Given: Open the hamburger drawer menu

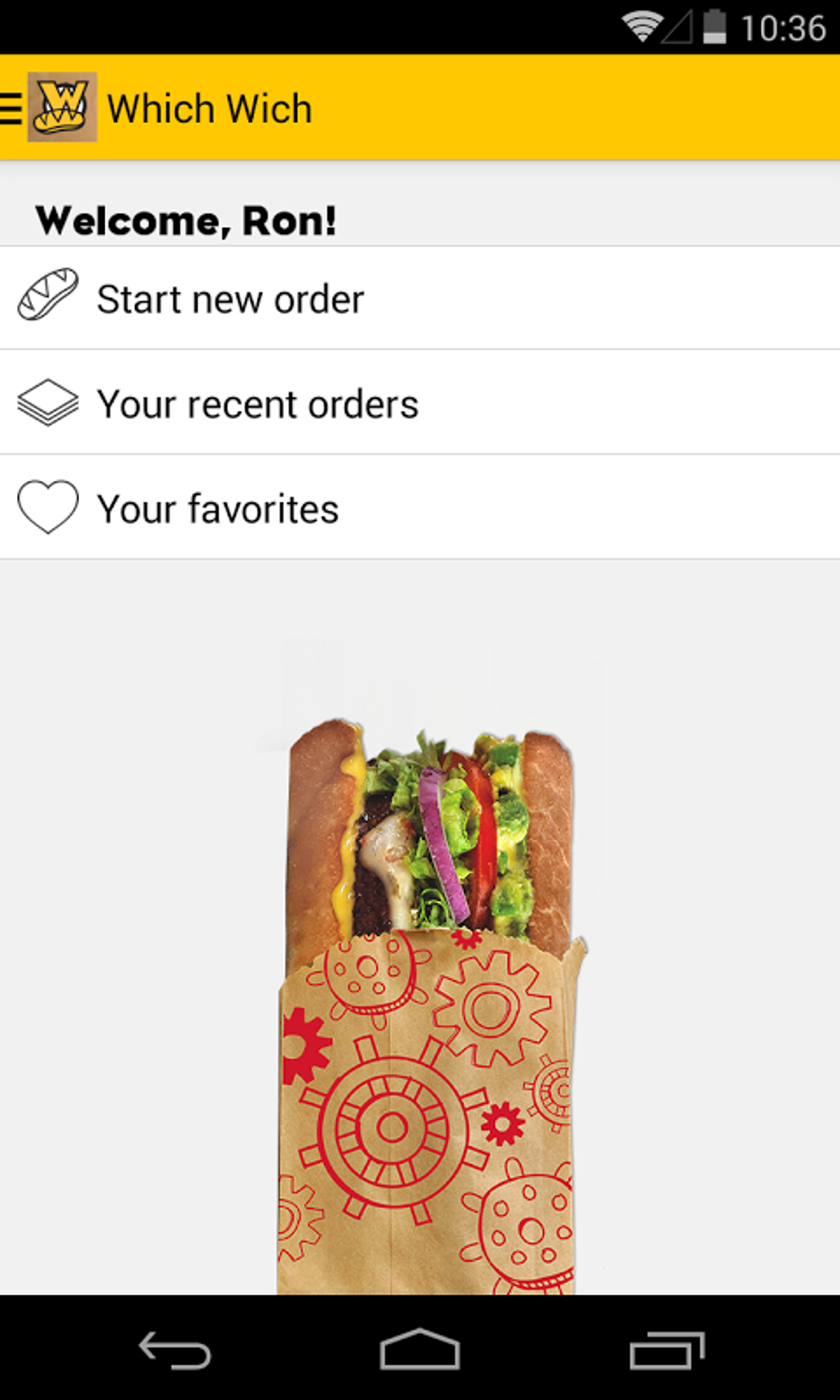Looking at the screenshot, I should coord(12,108).
